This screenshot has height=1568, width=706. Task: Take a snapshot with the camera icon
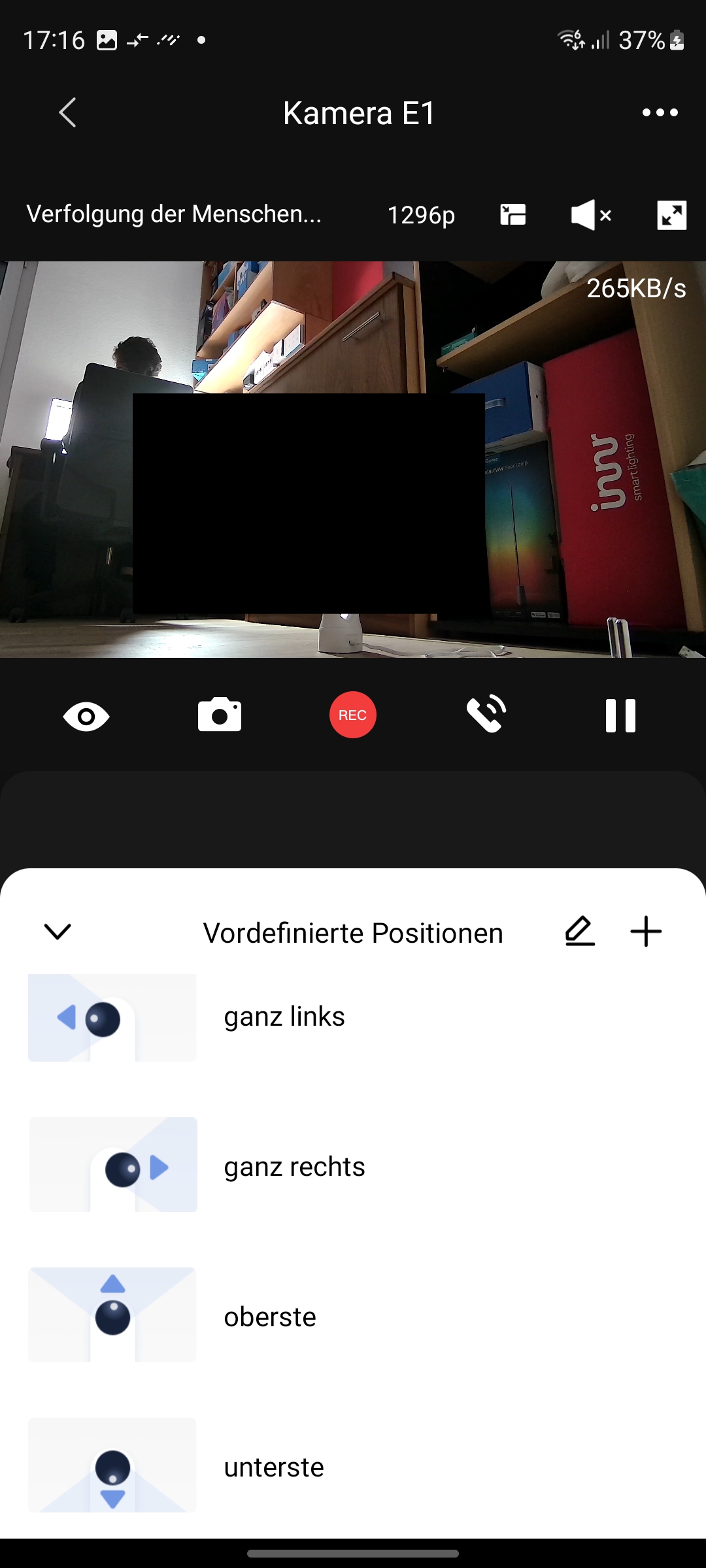[x=220, y=715]
